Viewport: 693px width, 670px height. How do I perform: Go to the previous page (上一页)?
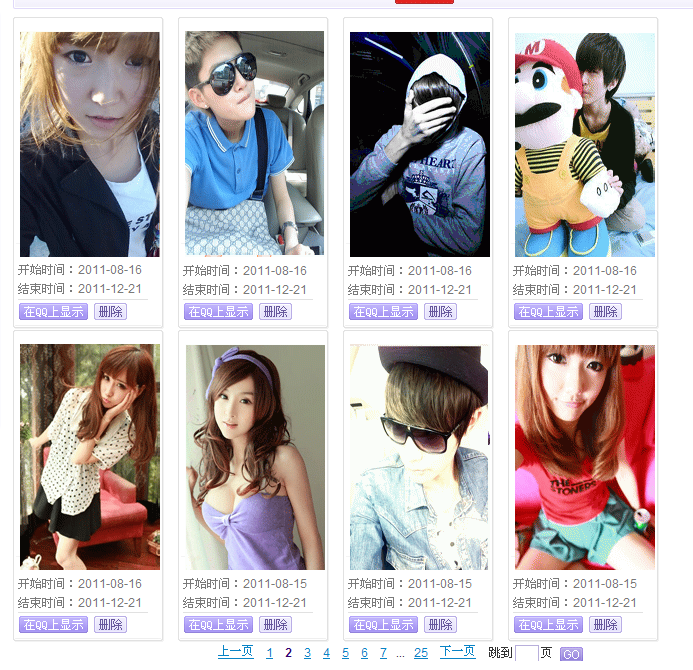point(235,652)
